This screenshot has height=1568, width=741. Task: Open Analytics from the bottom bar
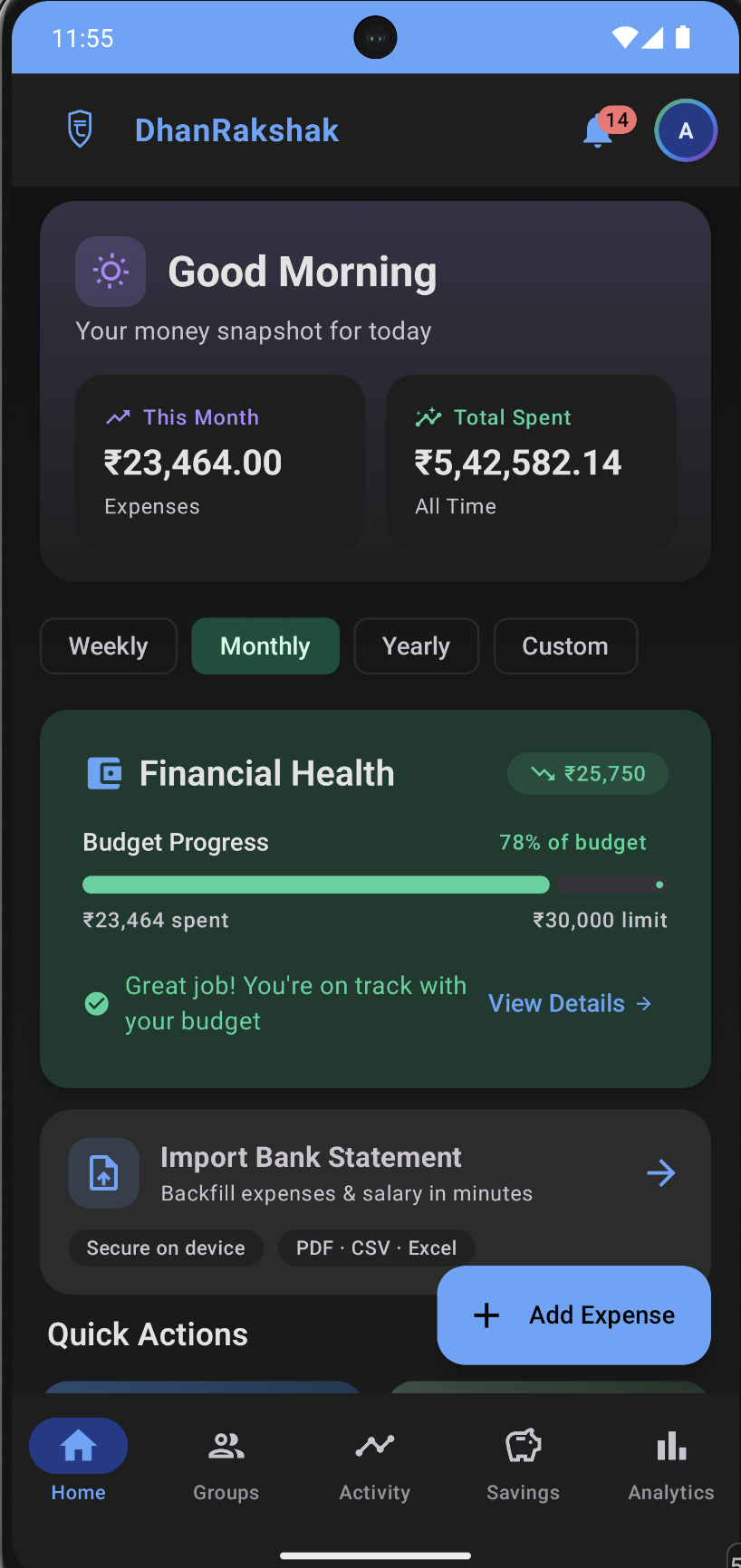670,1462
